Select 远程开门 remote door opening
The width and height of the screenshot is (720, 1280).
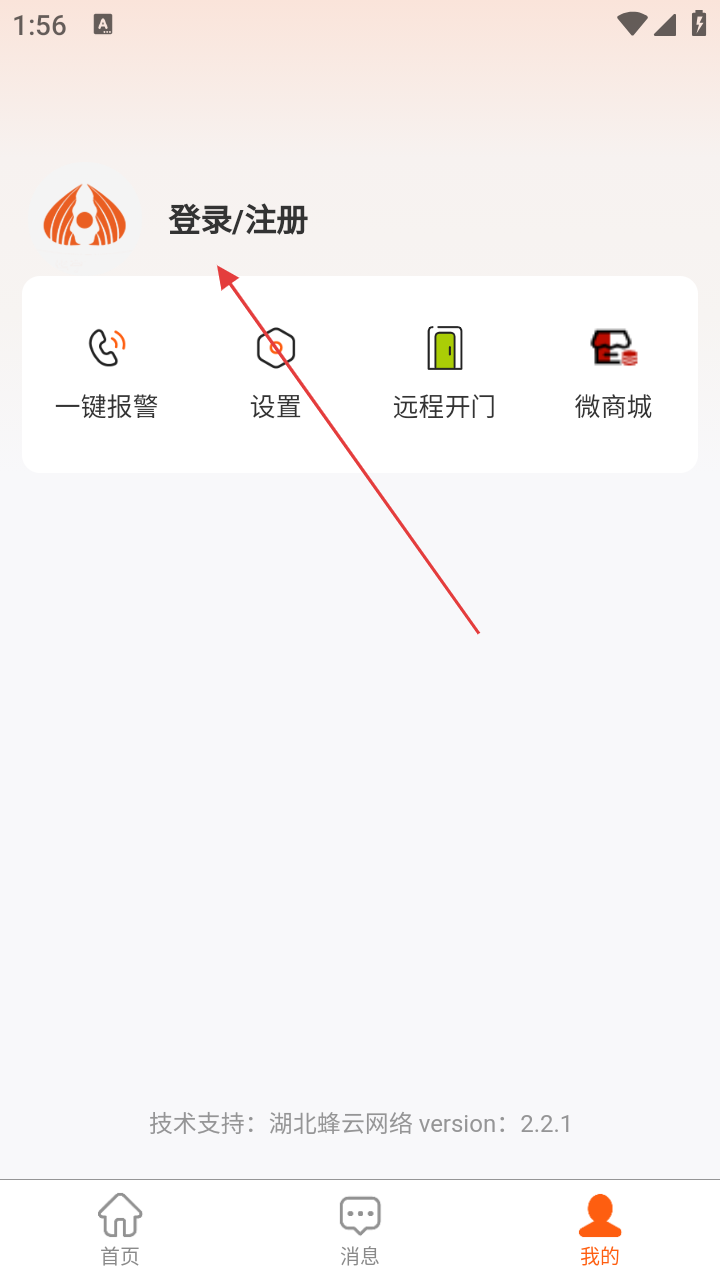point(444,373)
